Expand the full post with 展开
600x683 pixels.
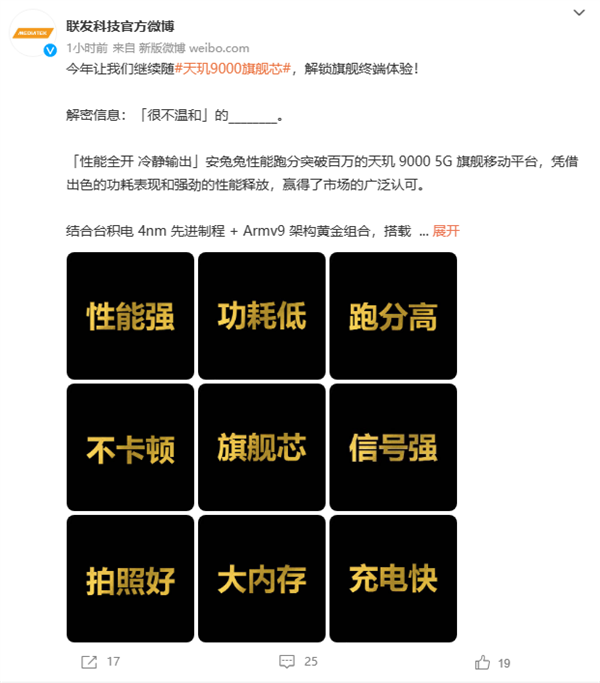click(x=446, y=231)
